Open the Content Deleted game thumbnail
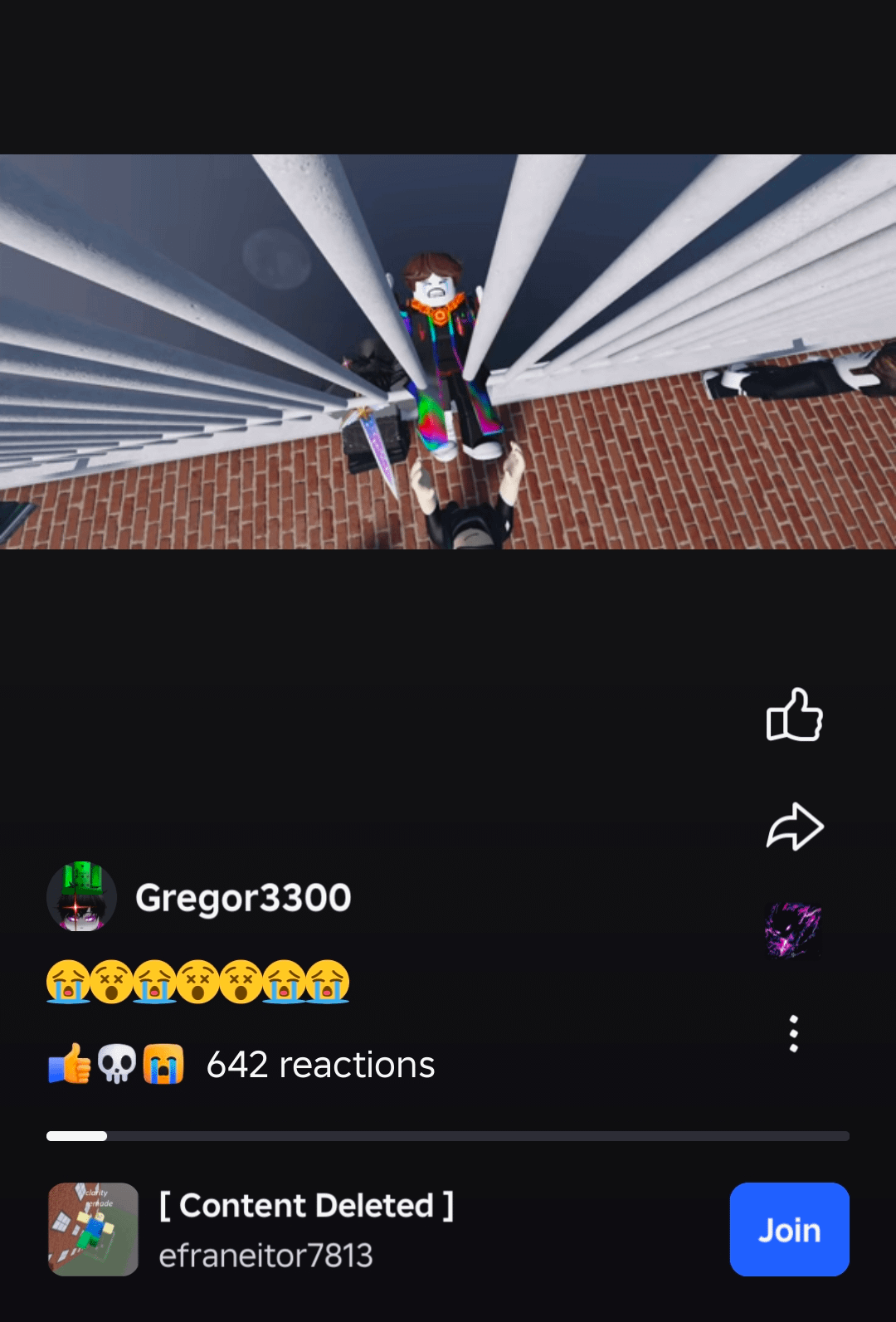Image resolution: width=896 pixels, height=1322 pixels. (93, 1229)
